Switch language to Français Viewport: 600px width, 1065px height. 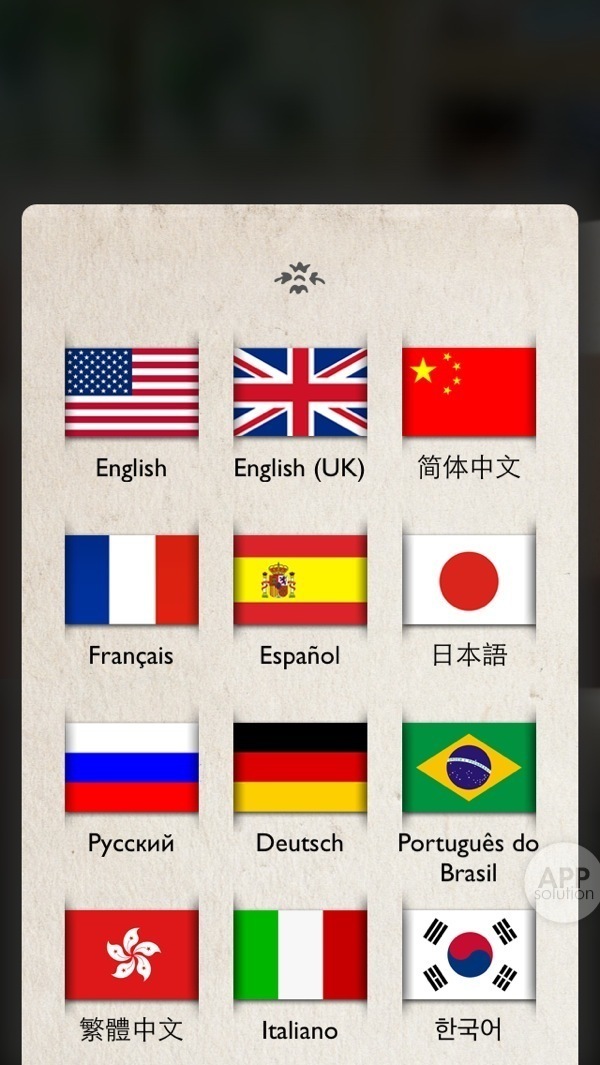tap(131, 580)
